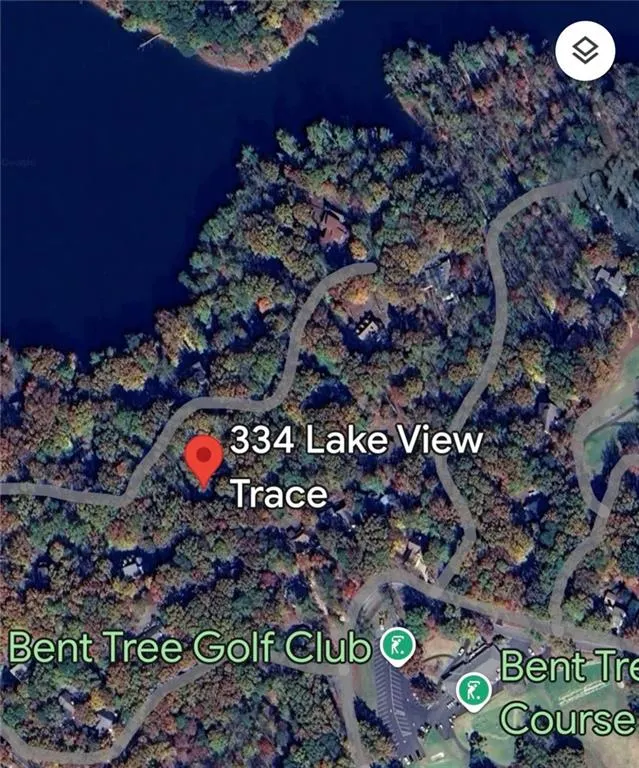Screen dimensions: 639x768
Task: Tap the Bent Tree Course golf marker
Action: [x=473, y=691]
